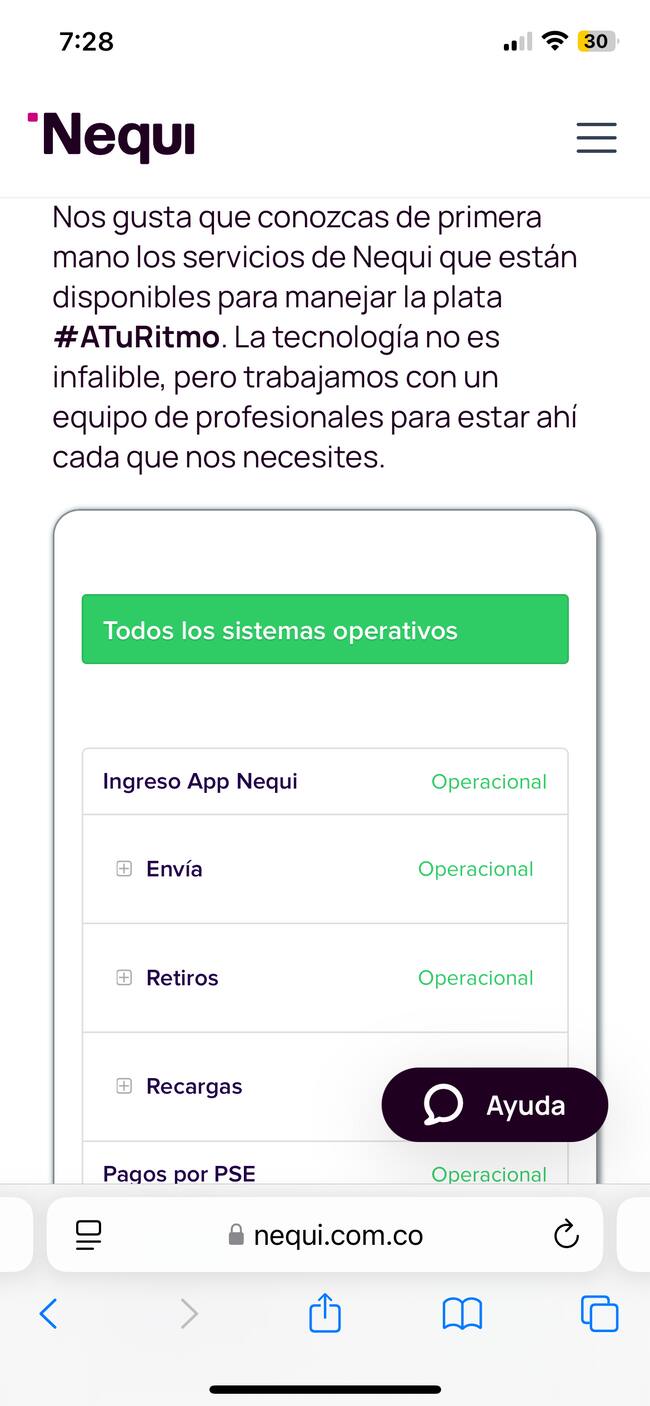Expand the Envía services group
This screenshot has height=1406, width=650.
pyautogui.click(x=124, y=869)
